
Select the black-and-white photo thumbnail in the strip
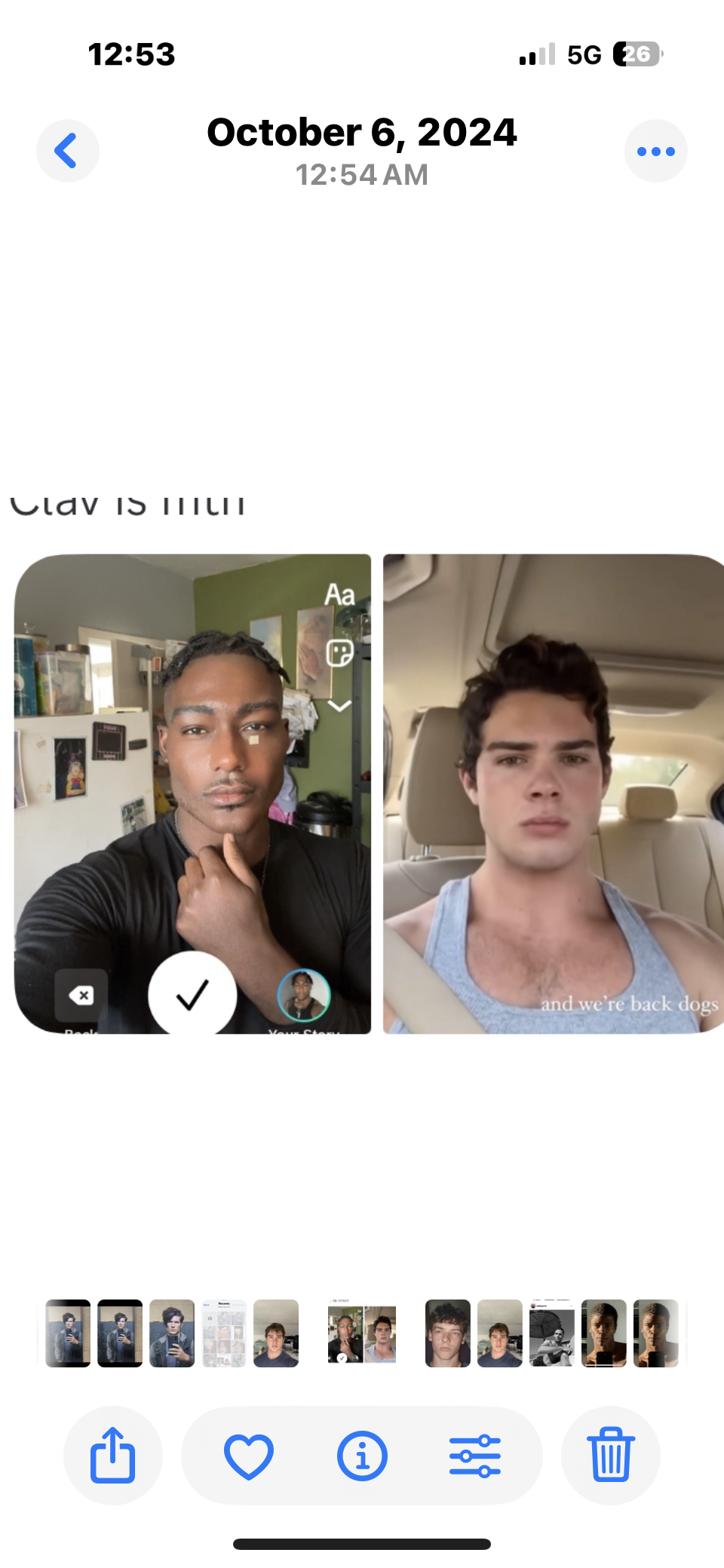[x=551, y=1333]
